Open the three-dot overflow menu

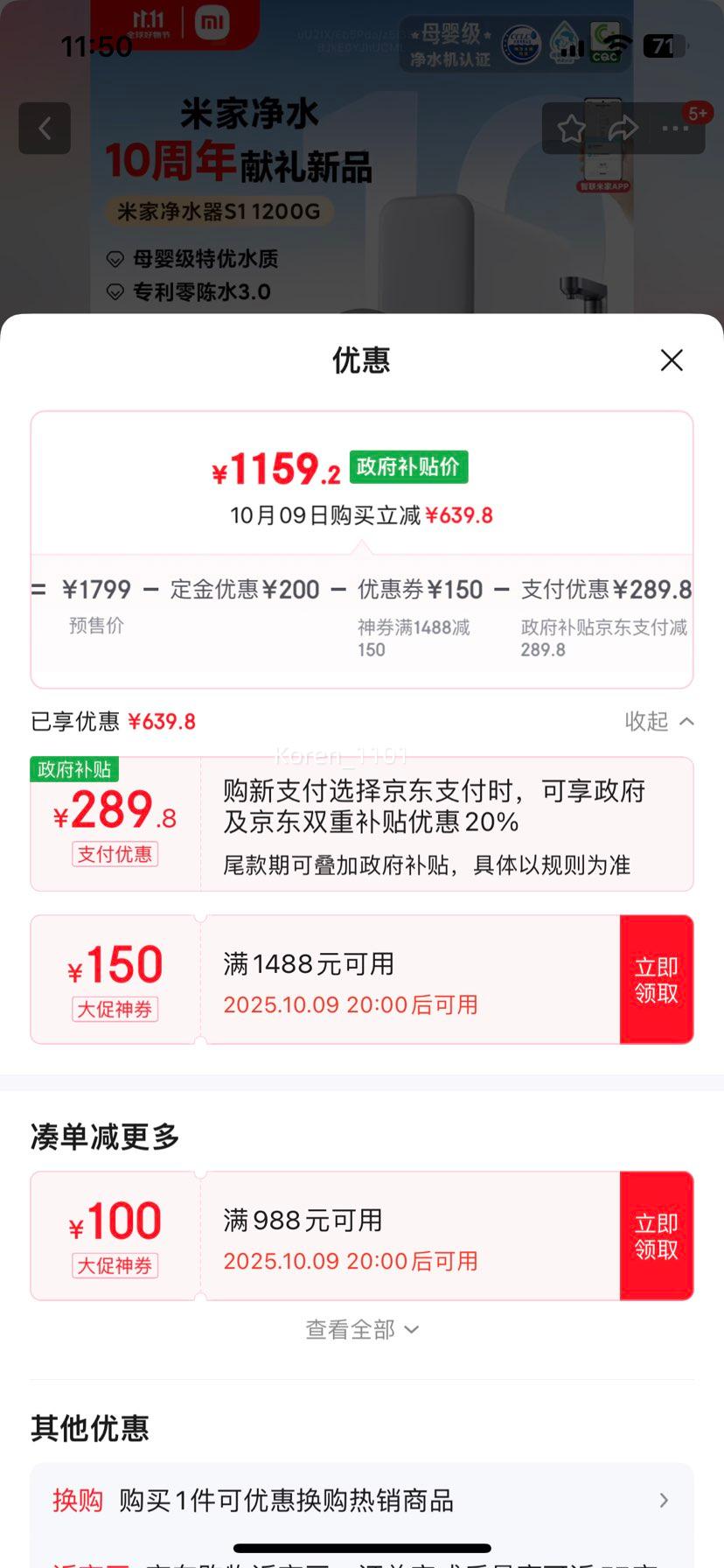point(675,129)
